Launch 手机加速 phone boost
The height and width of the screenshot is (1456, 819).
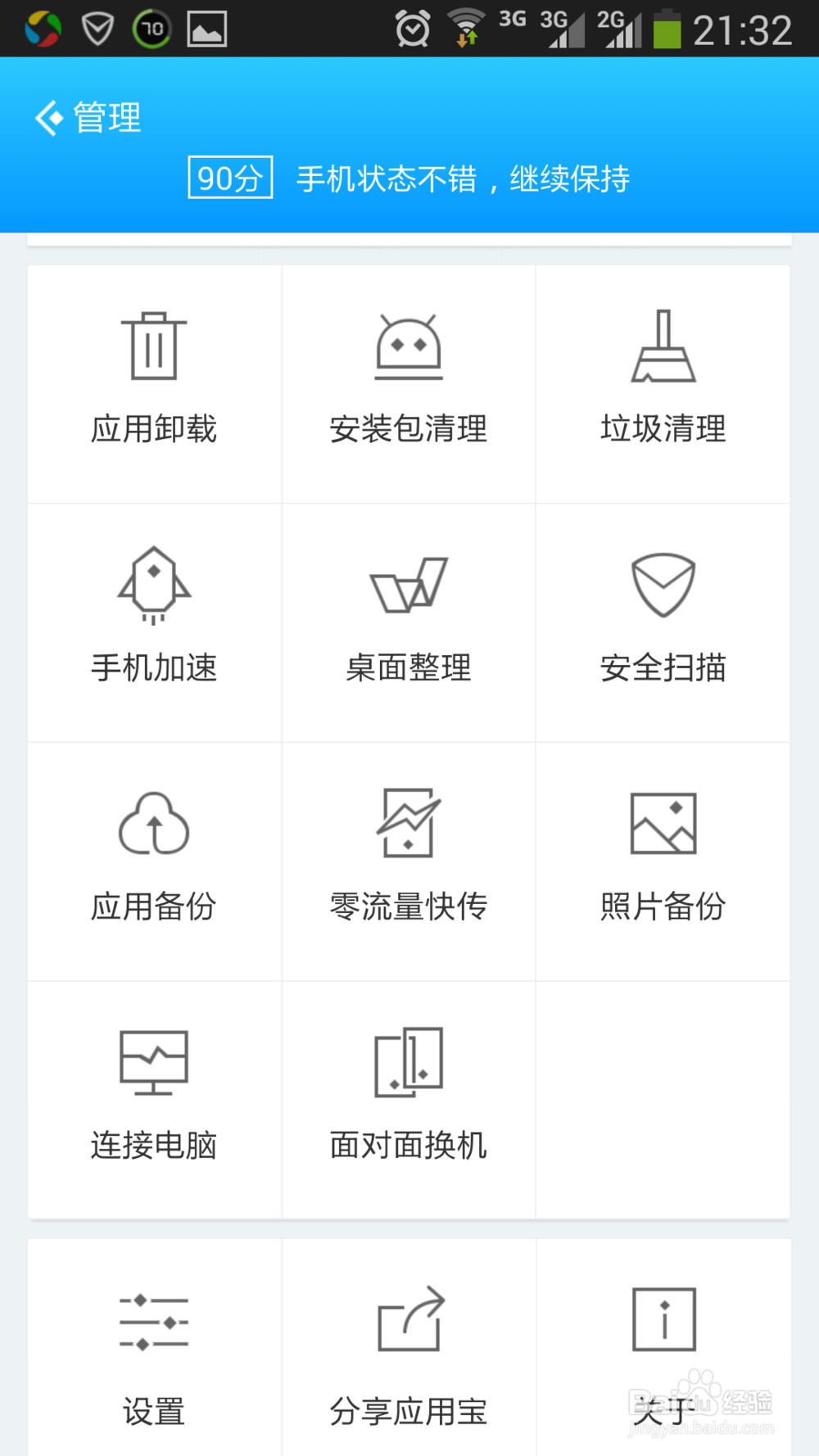tap(154, 621)
